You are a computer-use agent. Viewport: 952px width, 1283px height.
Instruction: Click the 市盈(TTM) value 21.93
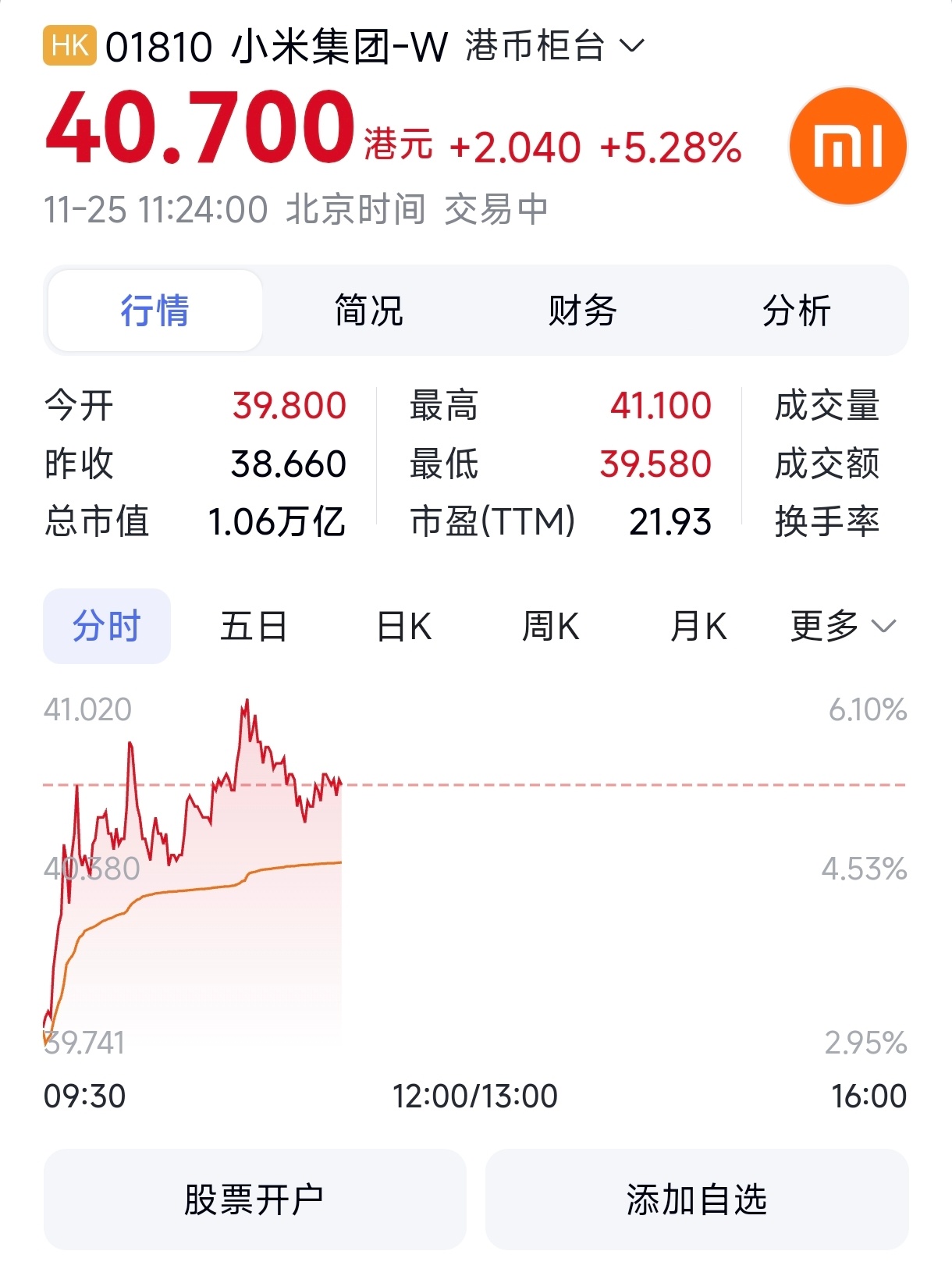pos(673,523)
